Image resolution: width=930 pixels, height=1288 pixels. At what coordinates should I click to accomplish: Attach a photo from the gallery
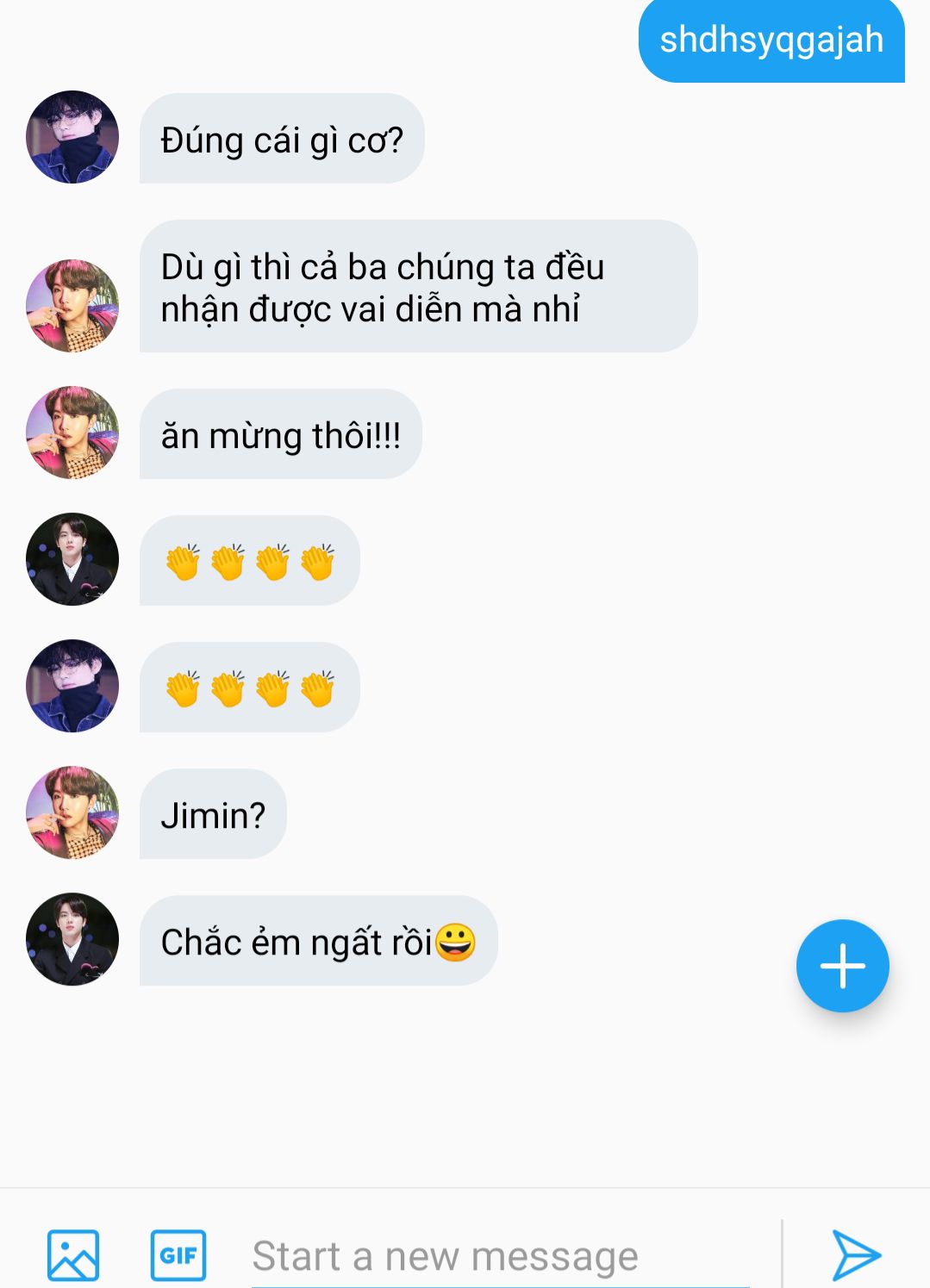point(73,1255)
